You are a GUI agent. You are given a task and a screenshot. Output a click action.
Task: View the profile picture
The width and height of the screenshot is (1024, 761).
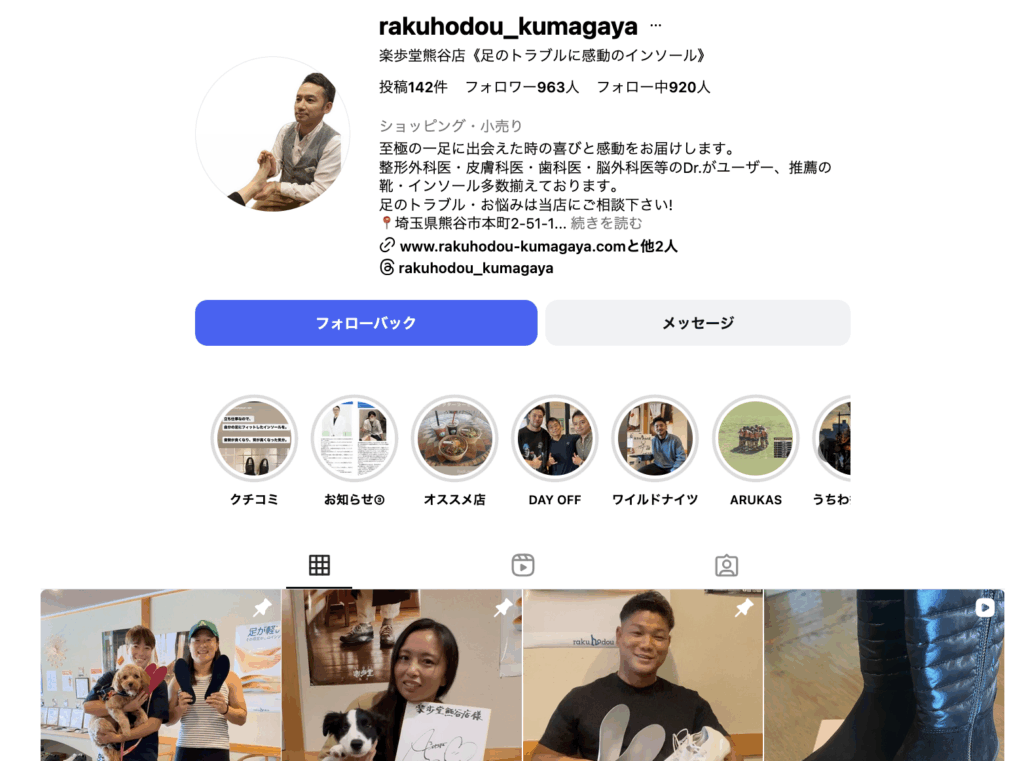(273, 134)
